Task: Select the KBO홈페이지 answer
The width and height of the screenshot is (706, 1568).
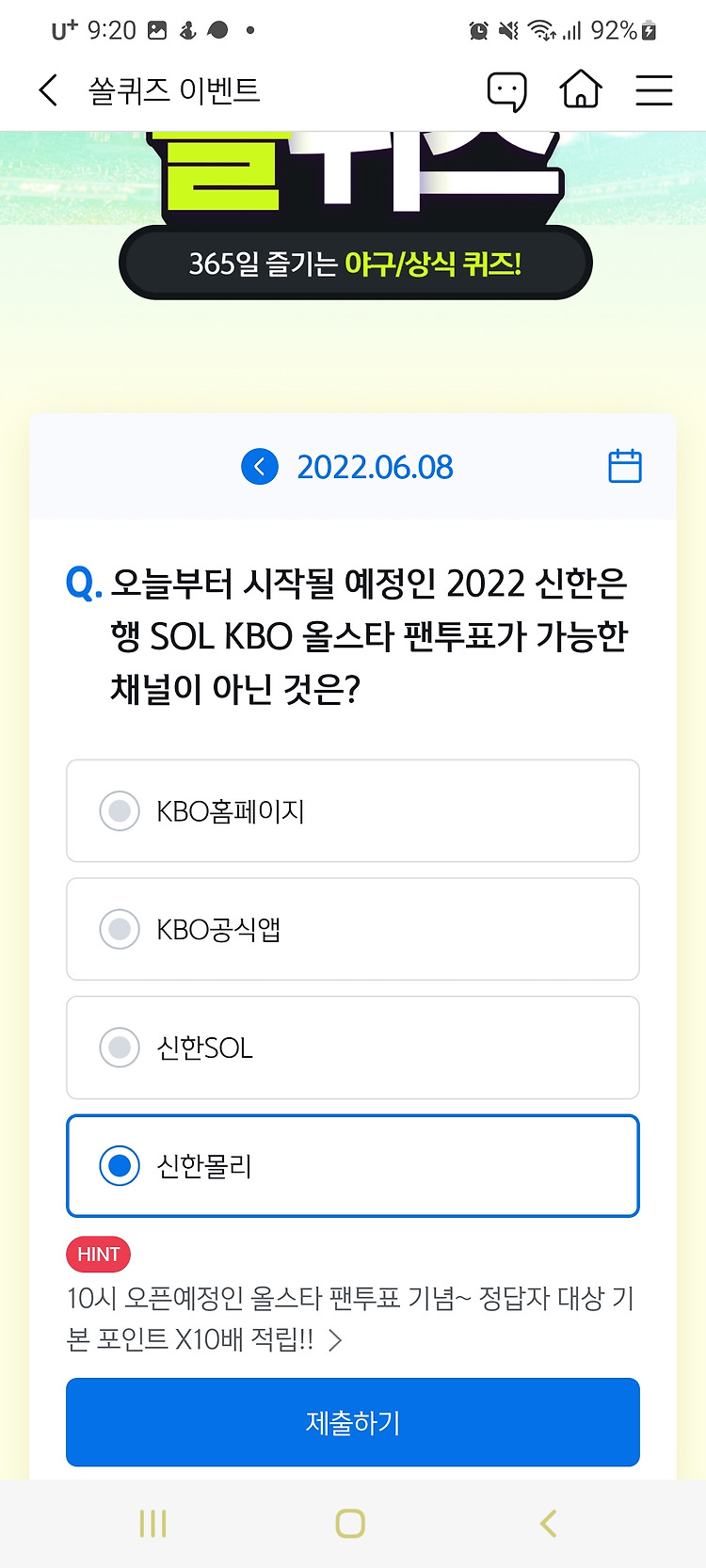Action: 353,810
